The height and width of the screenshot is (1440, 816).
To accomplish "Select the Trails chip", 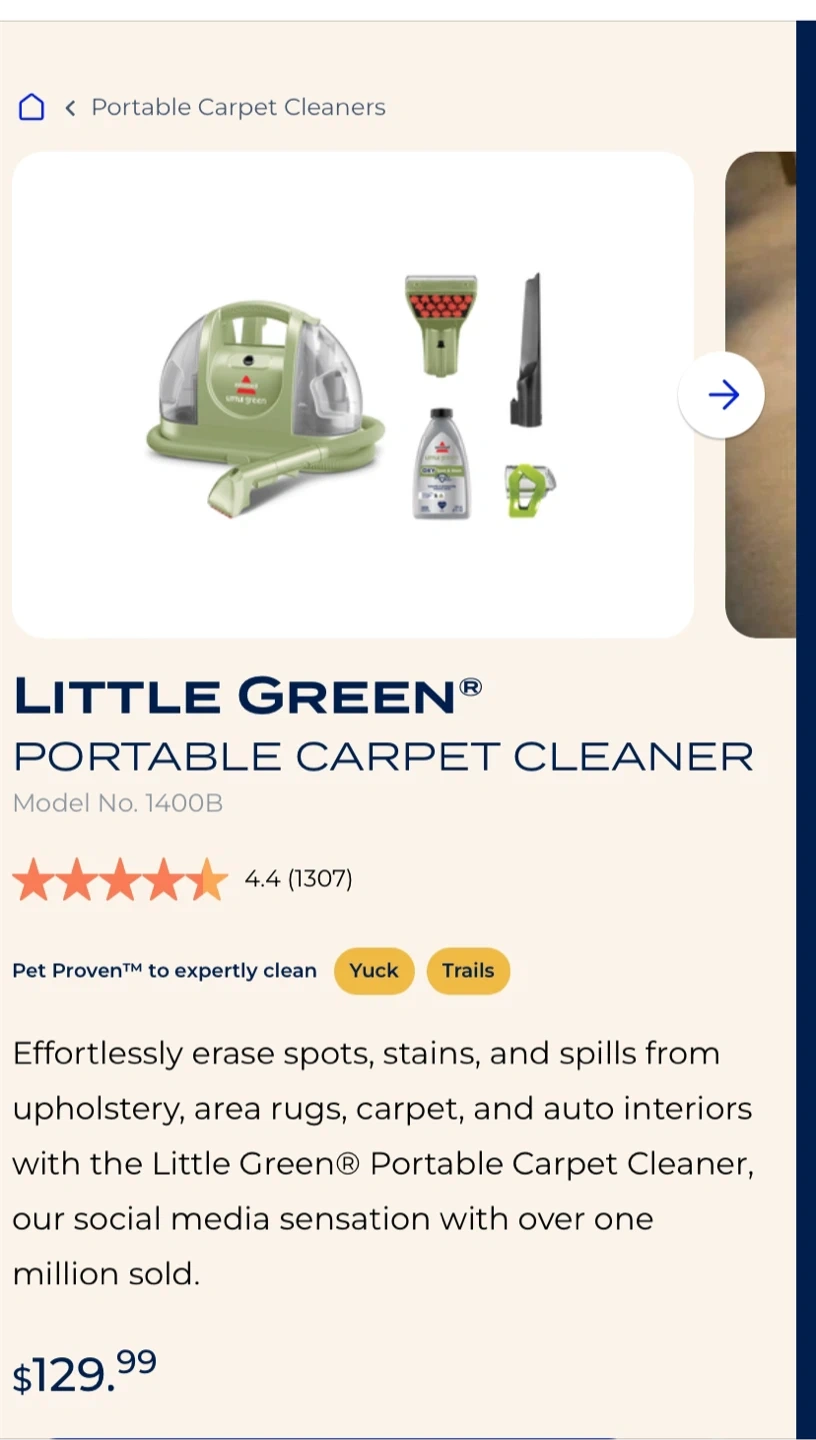I will 468,971.
